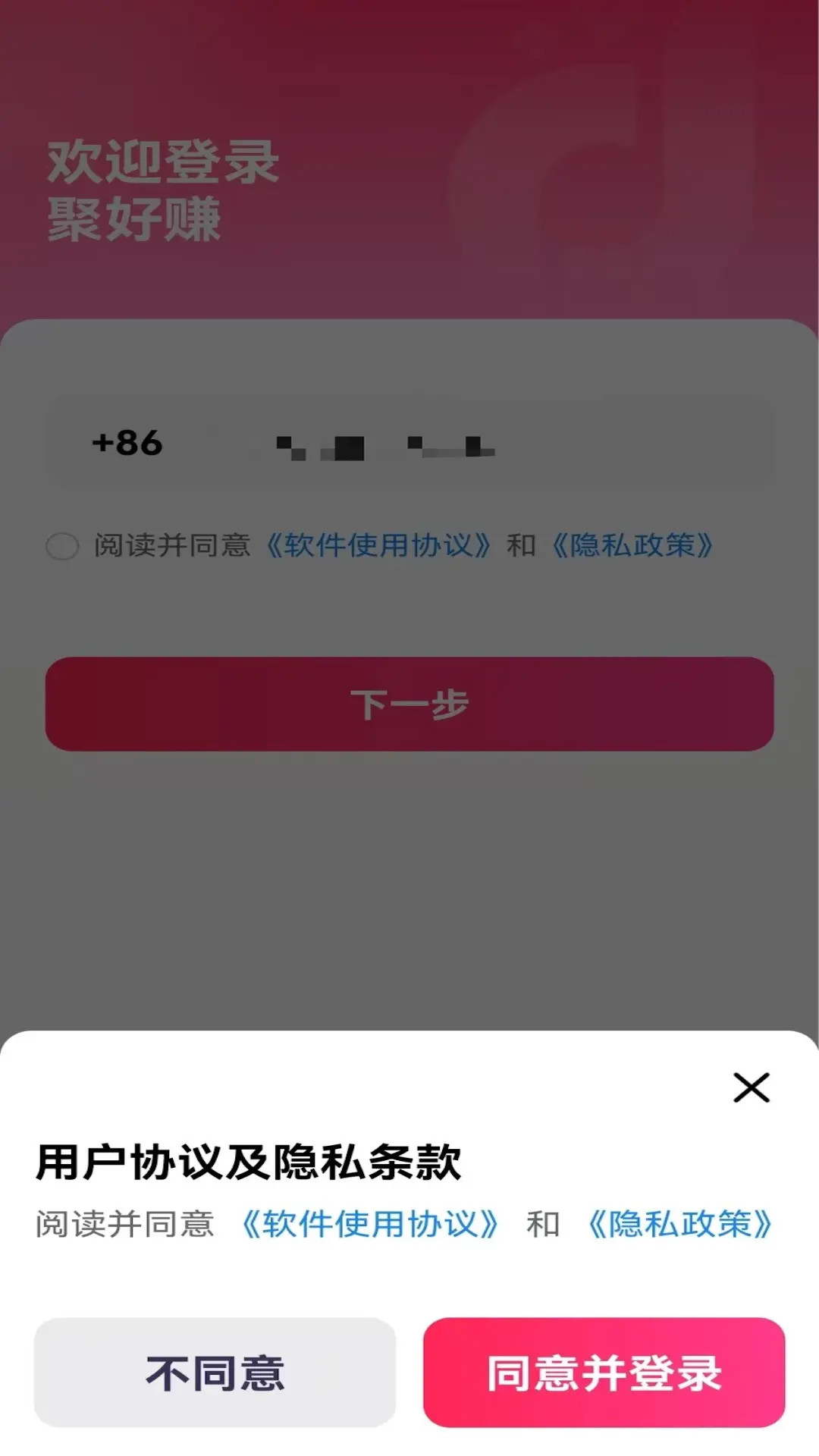The height and width of the screenshot is (1456, 819).
Task: Tap the 阅读并同意 label in popup
Action: tap(124, 1223)
